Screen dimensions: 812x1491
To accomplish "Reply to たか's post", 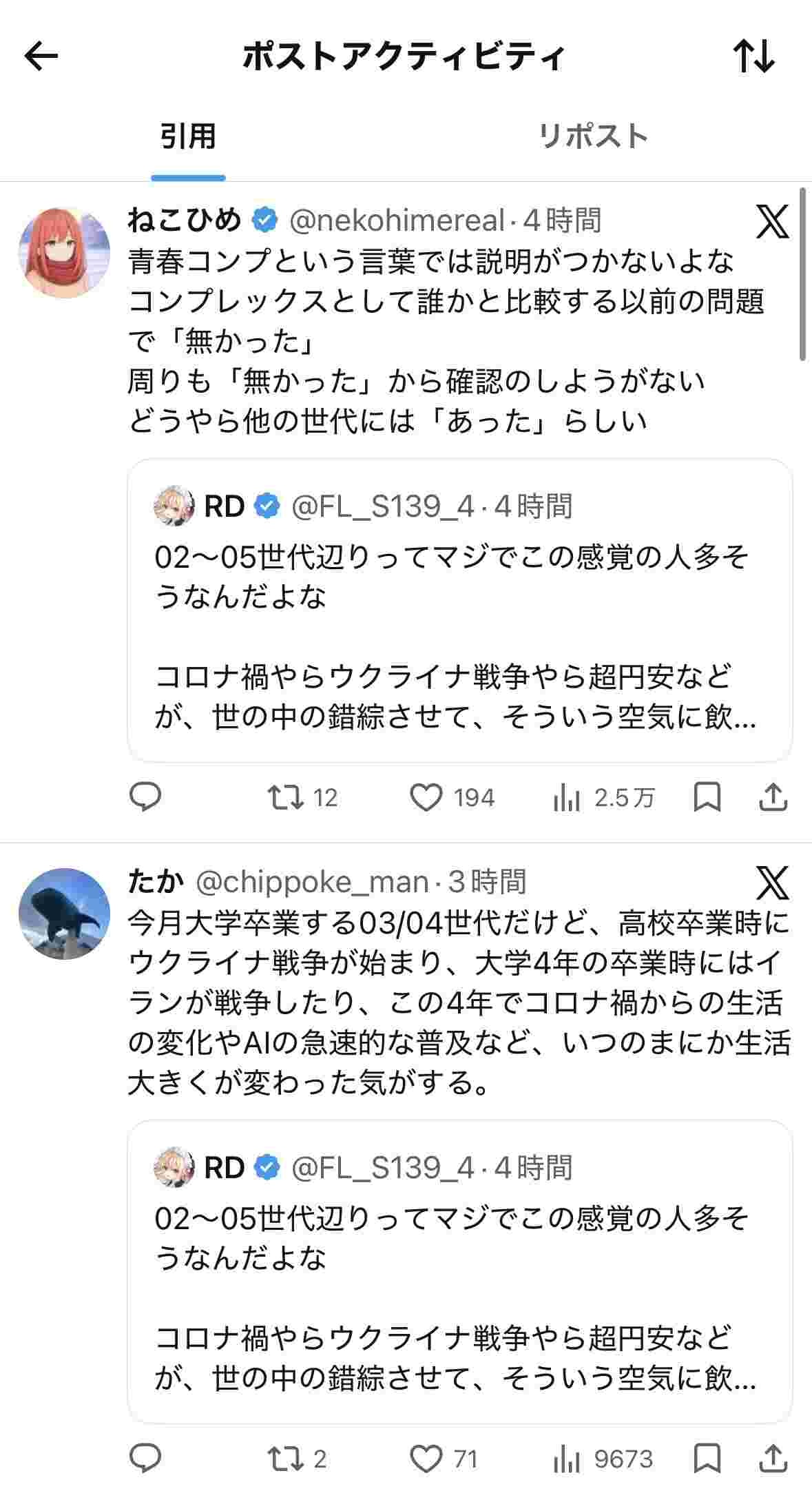I will click(x=145, y=1459).
